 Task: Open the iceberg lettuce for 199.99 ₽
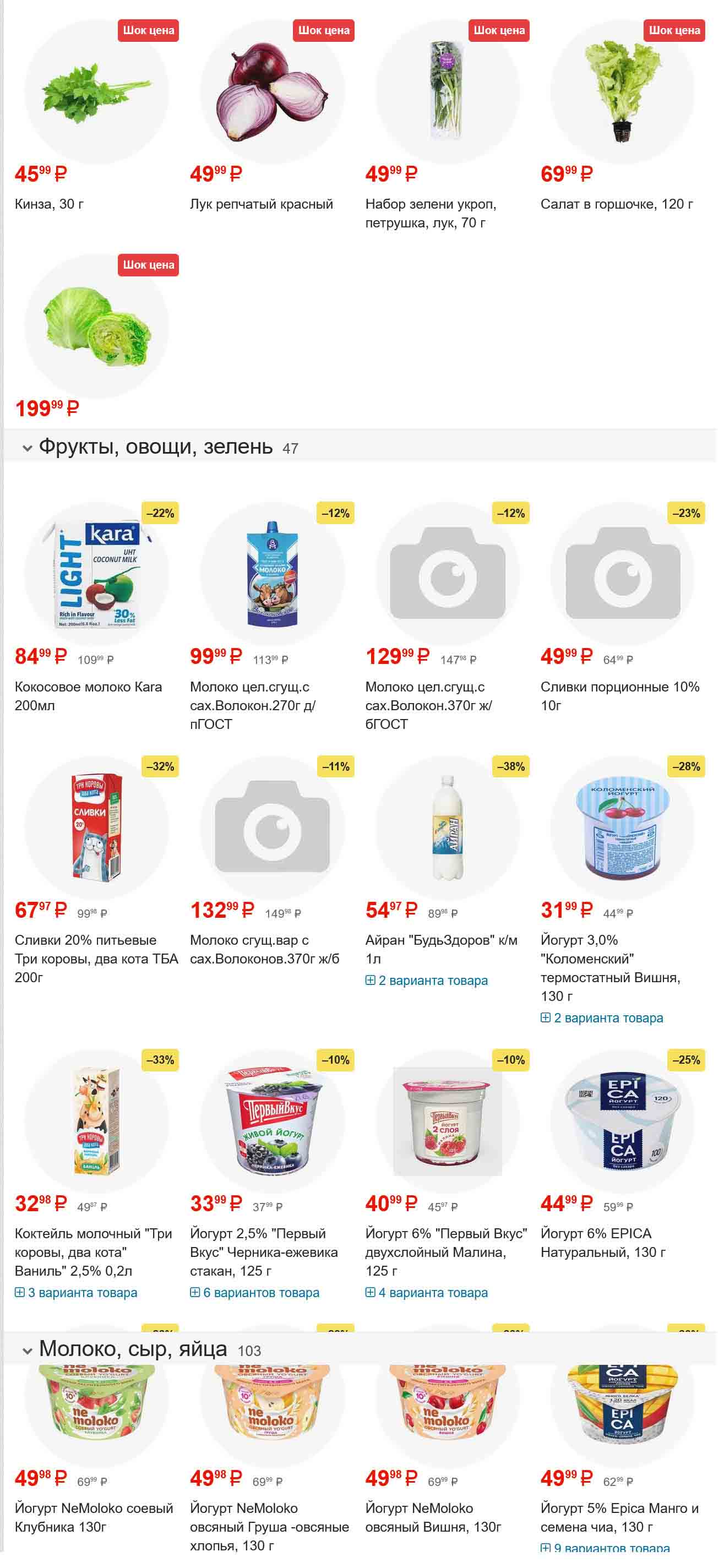click(96, 329)
